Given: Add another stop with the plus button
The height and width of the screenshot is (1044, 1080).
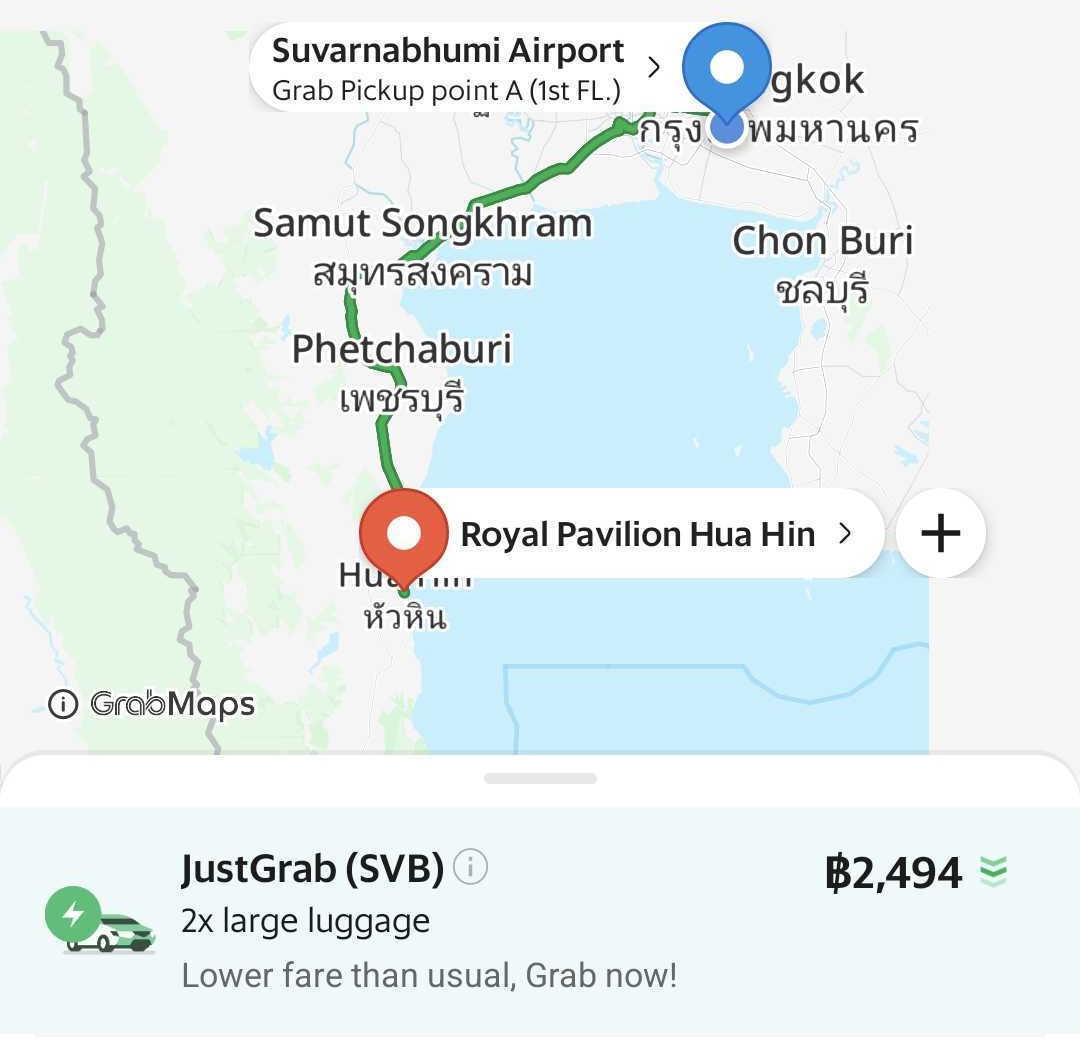Looking at the screenshot, I should 940,534.
